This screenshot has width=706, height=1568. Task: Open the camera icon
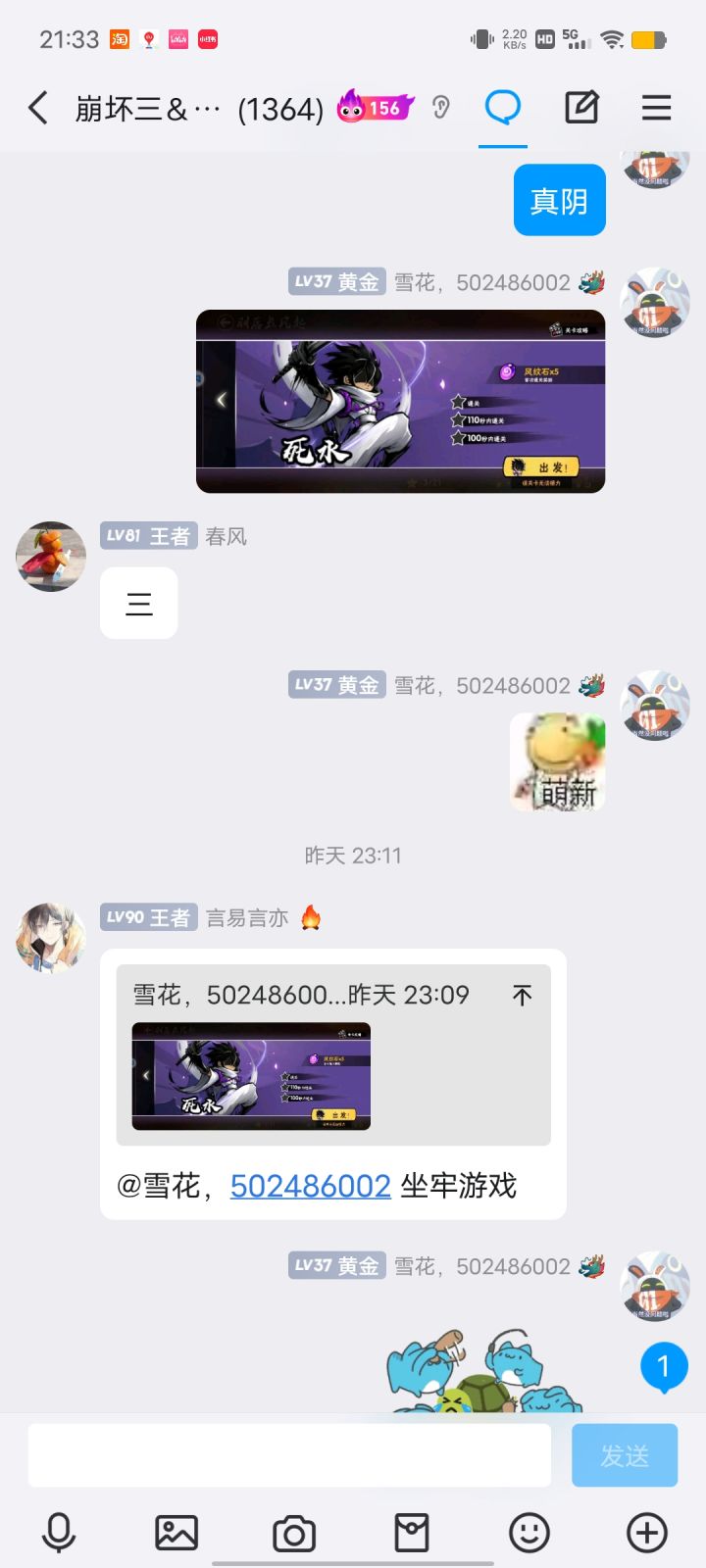[295, 1530]
